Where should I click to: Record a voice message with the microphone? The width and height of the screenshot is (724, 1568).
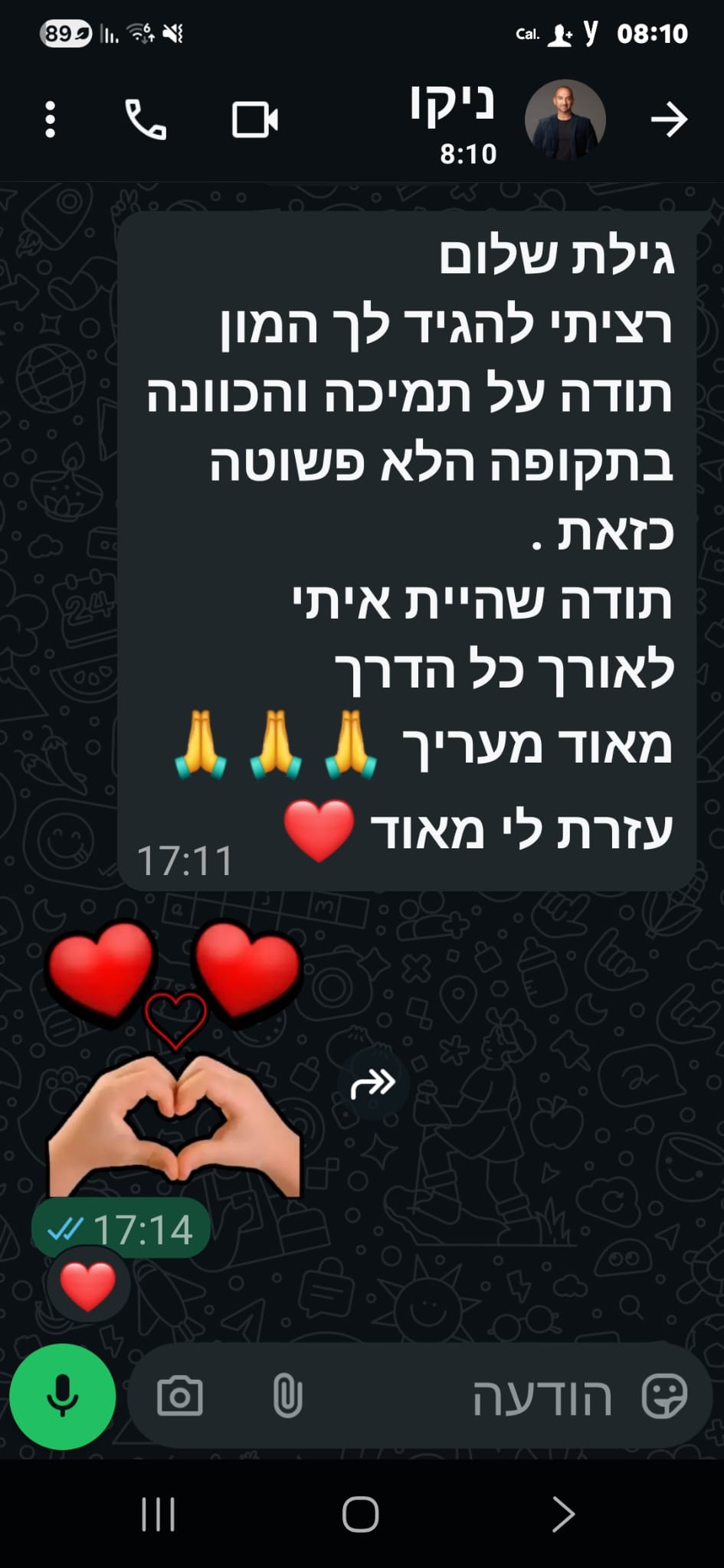(x=62, y=1396)
